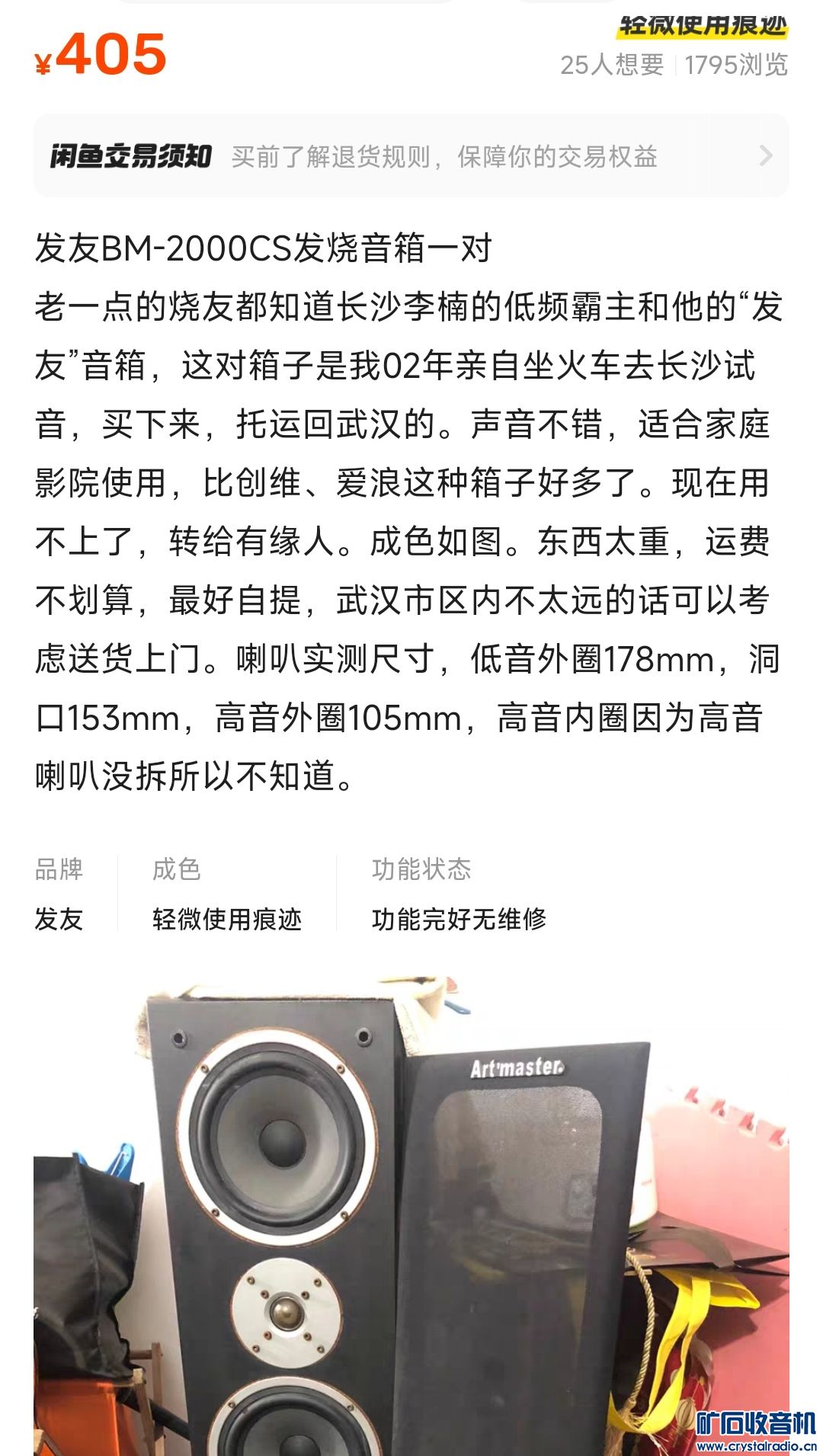Viewport: 823px width, 1456px height.
Task: Open the 闲鱼交易须知 return rules row
Action: pyautogui.click(x=411, y=156)
